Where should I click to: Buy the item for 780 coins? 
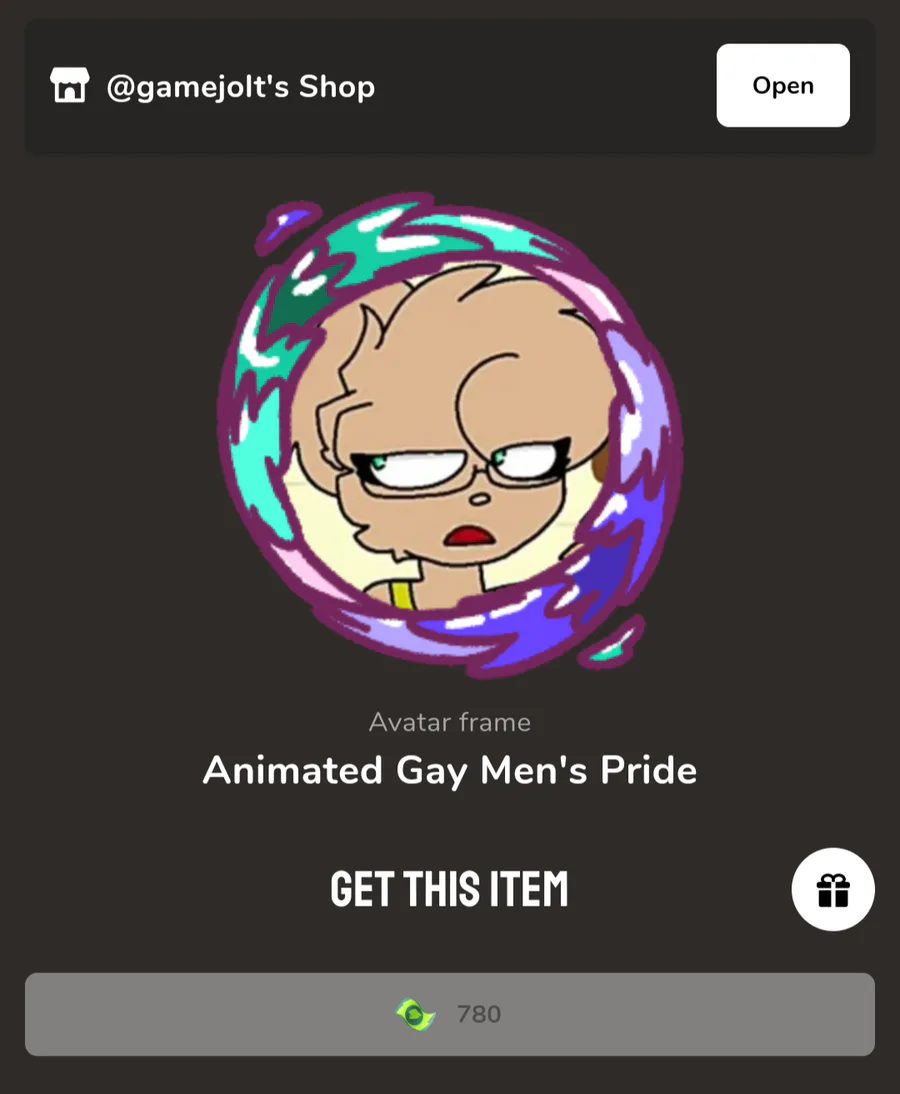pos(449,1014)
